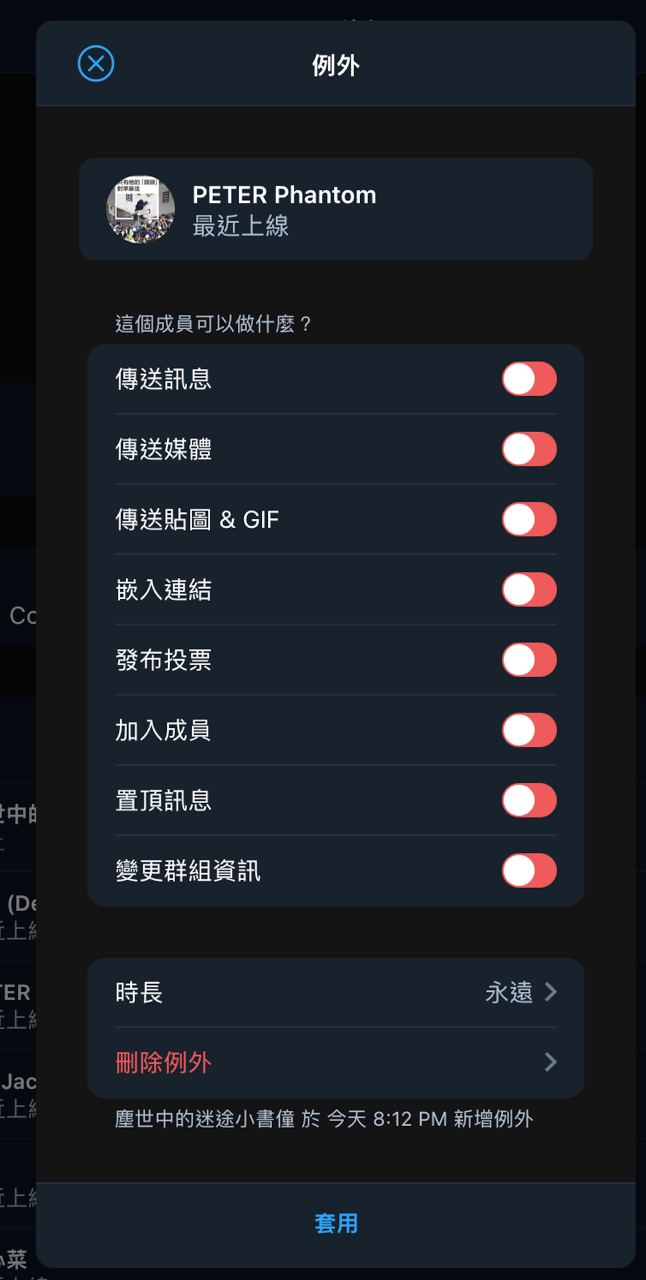This screenshot has height=1280, width=646.
Task: Close the 例外 dialog
Action: (x=96, y=65)
